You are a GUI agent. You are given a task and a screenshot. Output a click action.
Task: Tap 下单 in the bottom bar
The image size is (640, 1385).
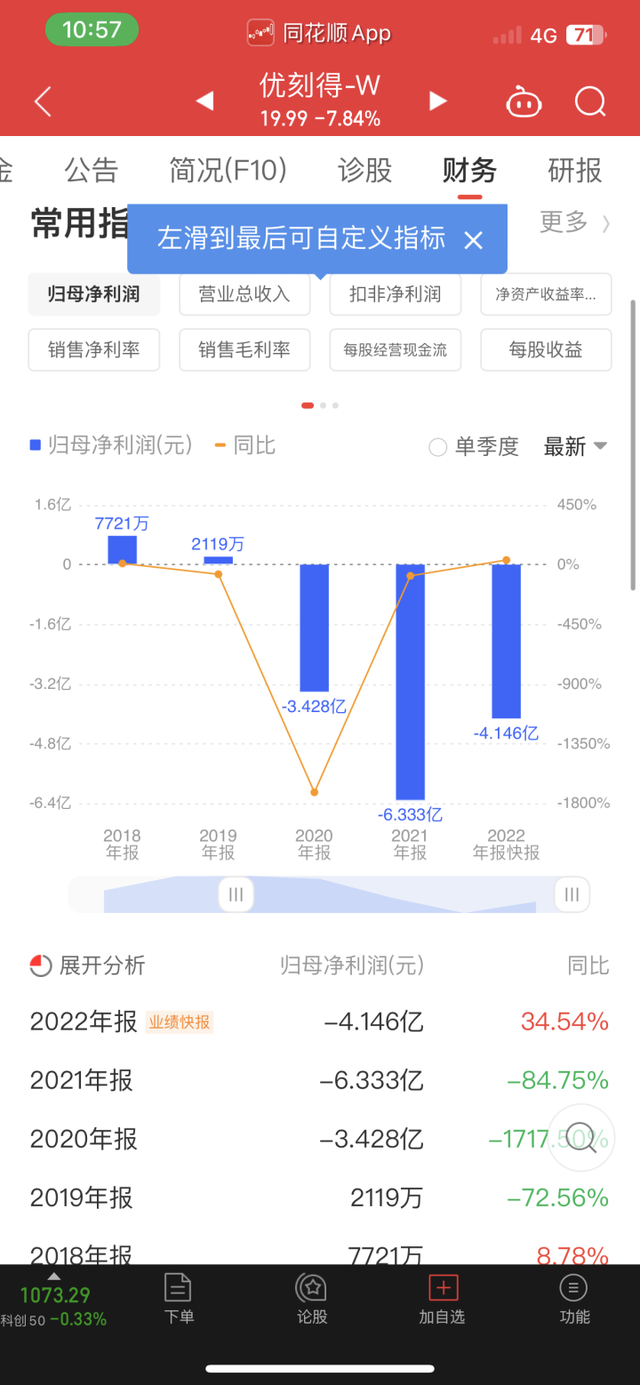[178, 1300]
